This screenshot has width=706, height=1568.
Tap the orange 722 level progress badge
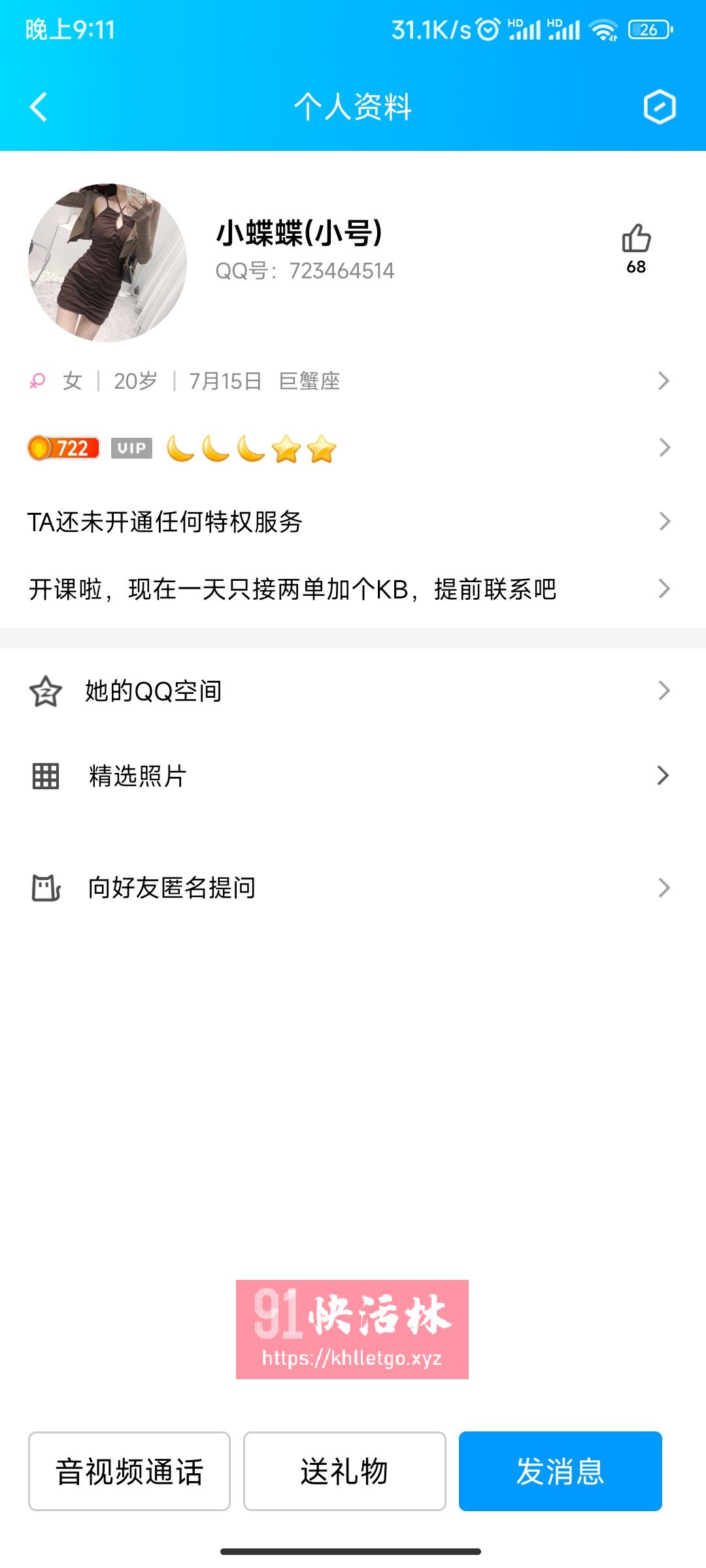[x=62, y=448]
